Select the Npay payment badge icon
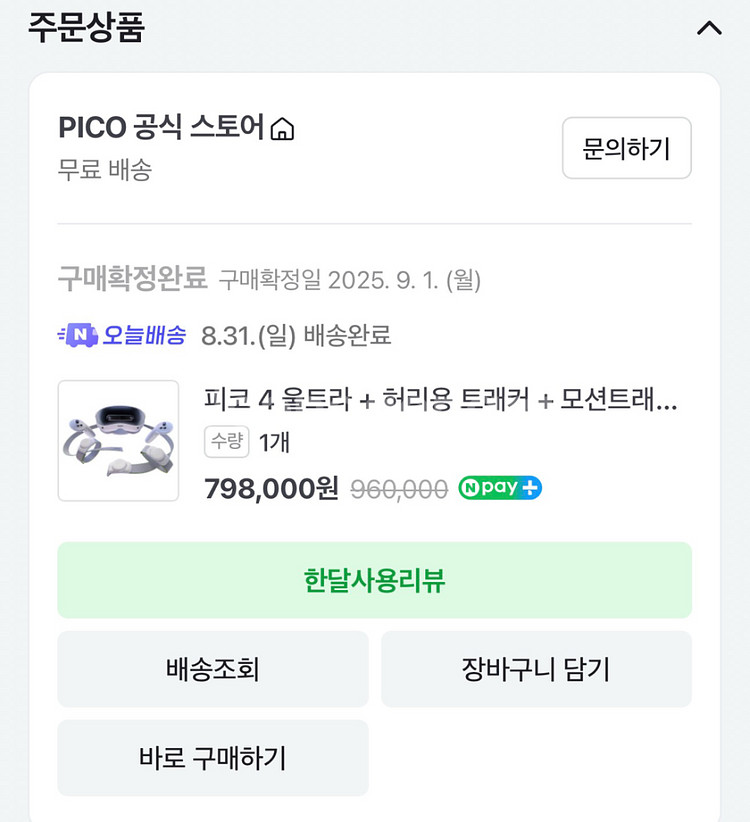750x822 pixels. coord(499,488)
